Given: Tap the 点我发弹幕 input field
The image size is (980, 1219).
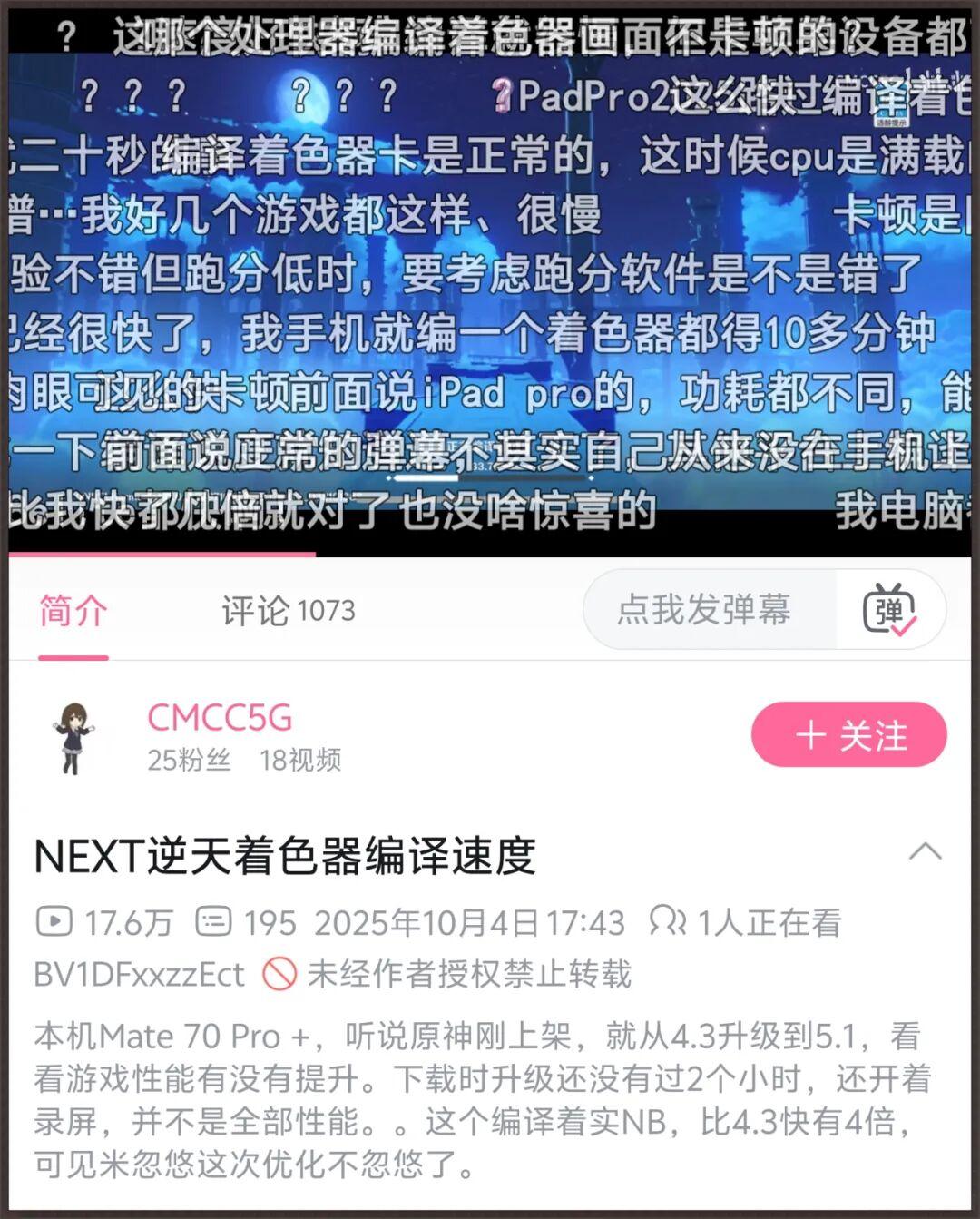Looking at the screenshot, I should point(705,609).
